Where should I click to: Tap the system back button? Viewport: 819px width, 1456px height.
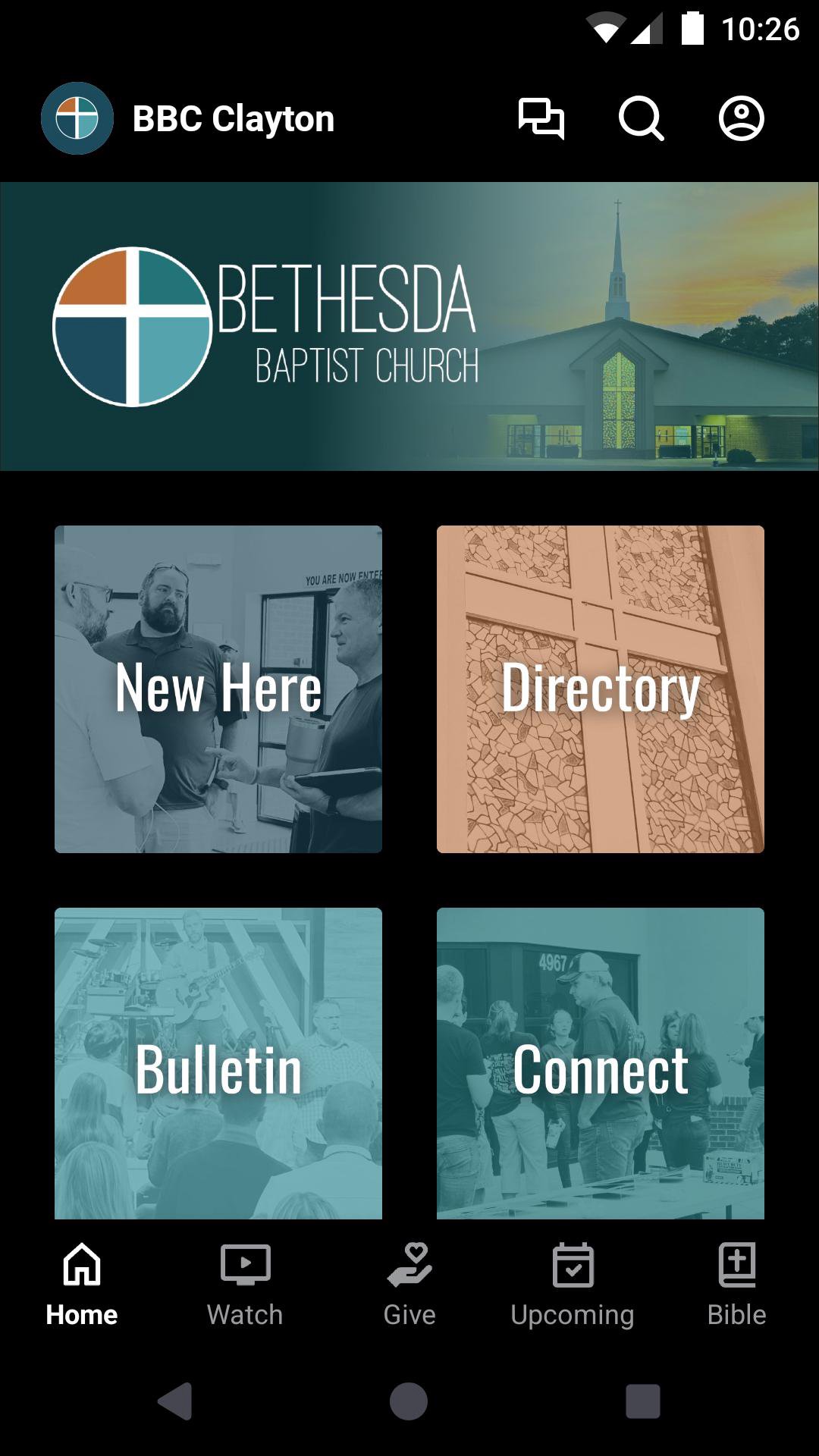(175, 1401)
